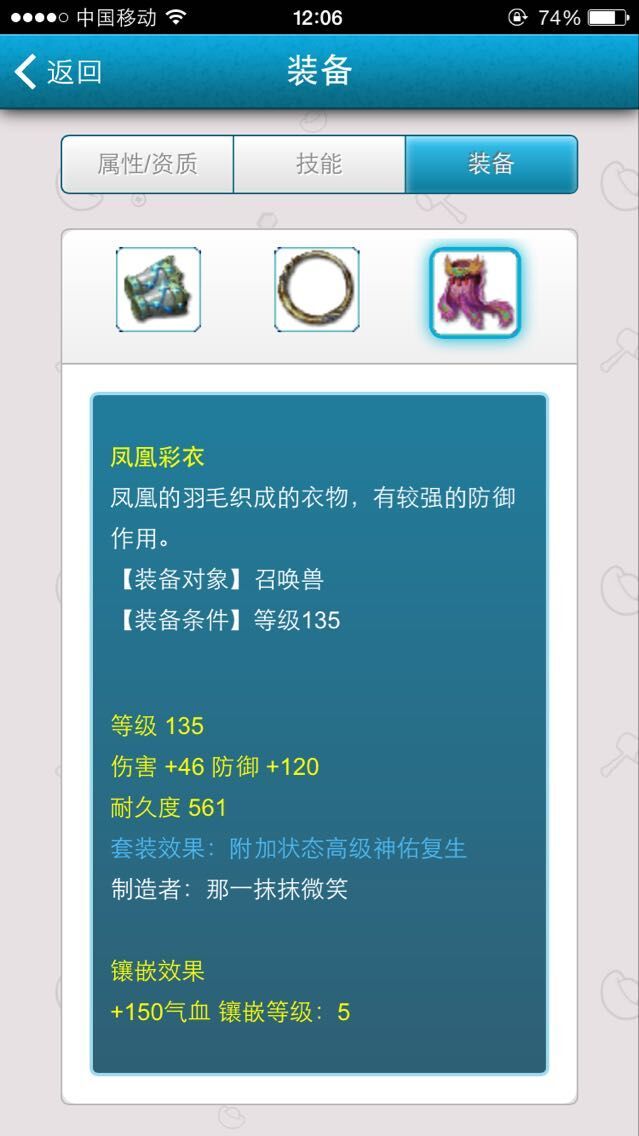
Task: Select the 装备 tab
Action: pos(491,164)
